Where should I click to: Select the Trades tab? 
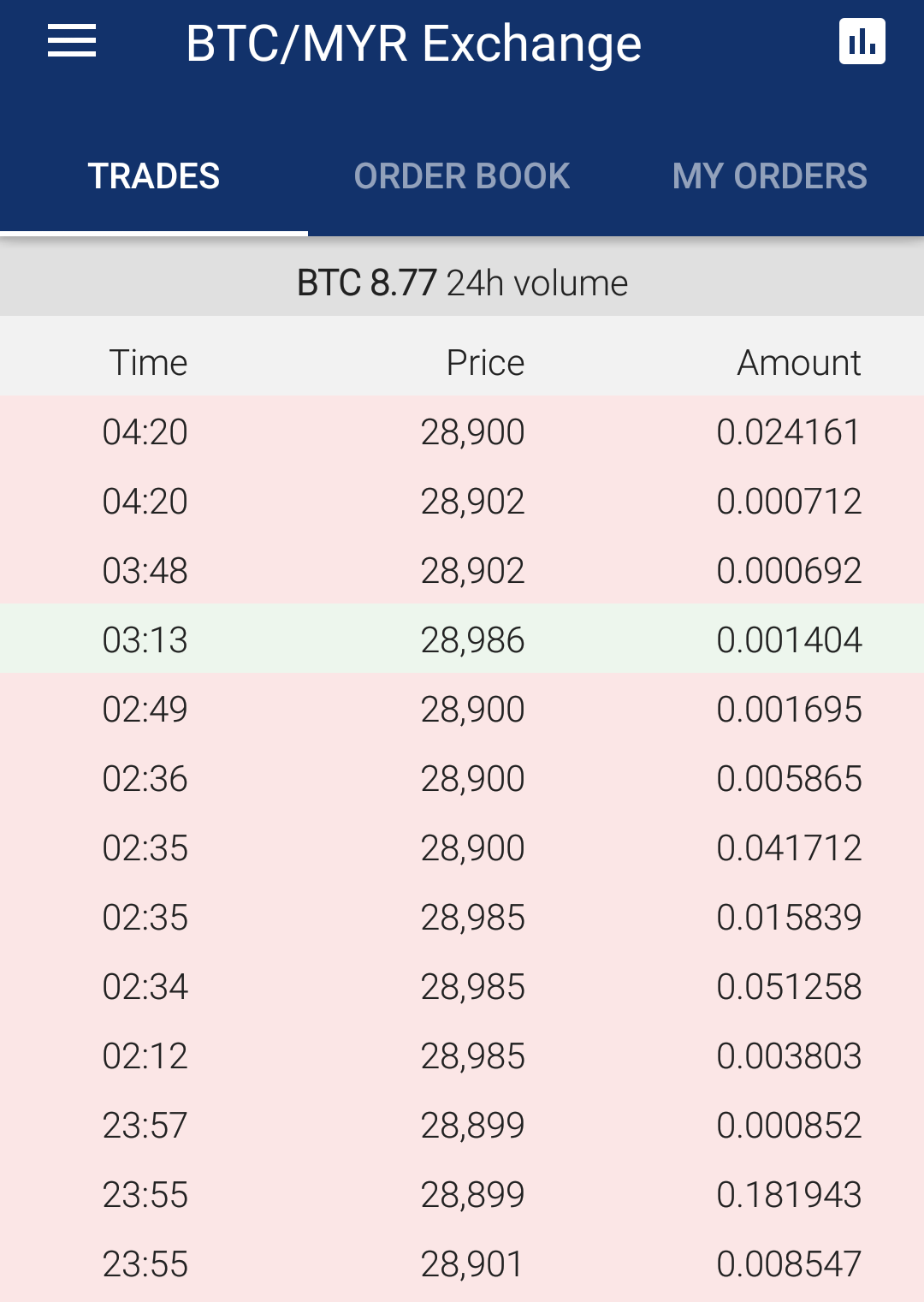154,176
